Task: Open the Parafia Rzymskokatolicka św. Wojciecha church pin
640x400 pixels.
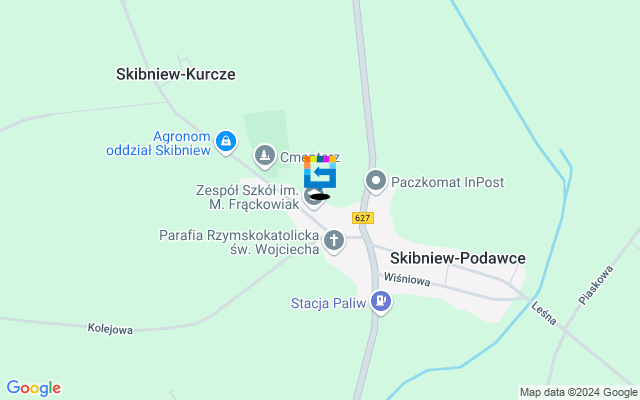Action: click(x=333, y=240)
